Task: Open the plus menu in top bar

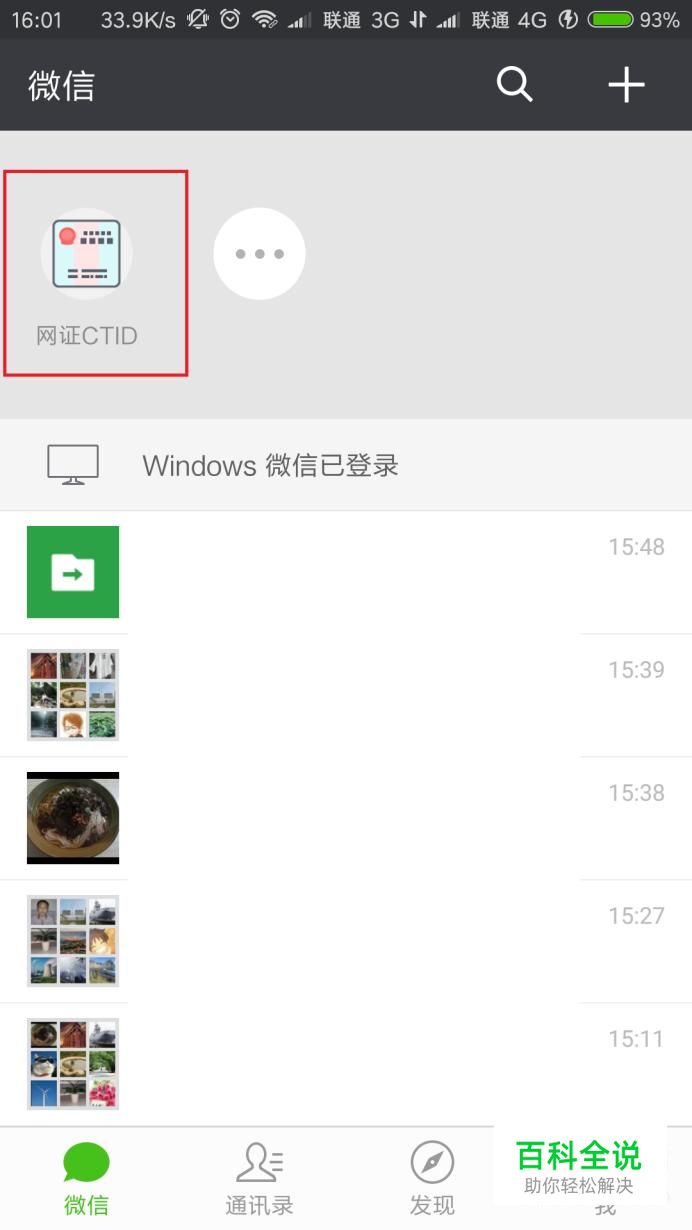Action: (x=626, y=85)
